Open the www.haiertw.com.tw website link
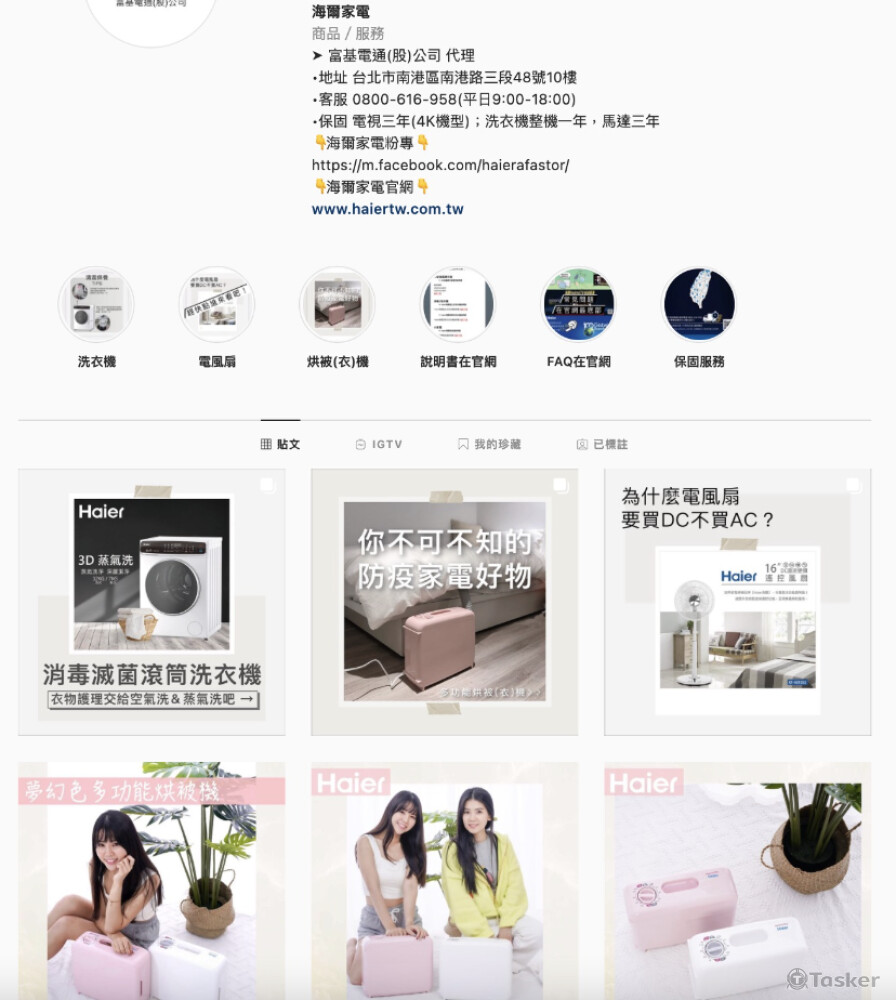Viewport: 896px width, 1000px height. click(387, 209)
